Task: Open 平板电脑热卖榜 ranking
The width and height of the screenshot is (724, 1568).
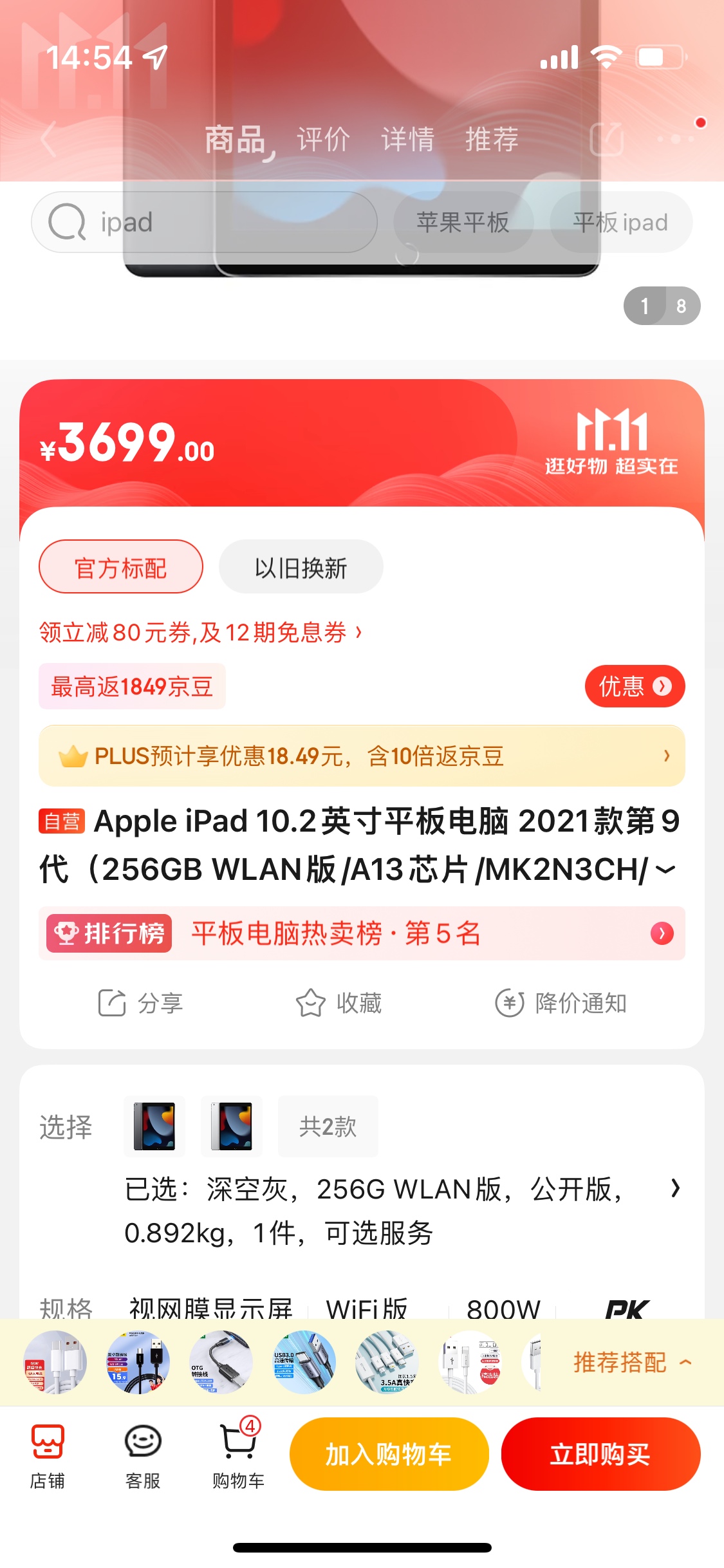Action: 362,933
